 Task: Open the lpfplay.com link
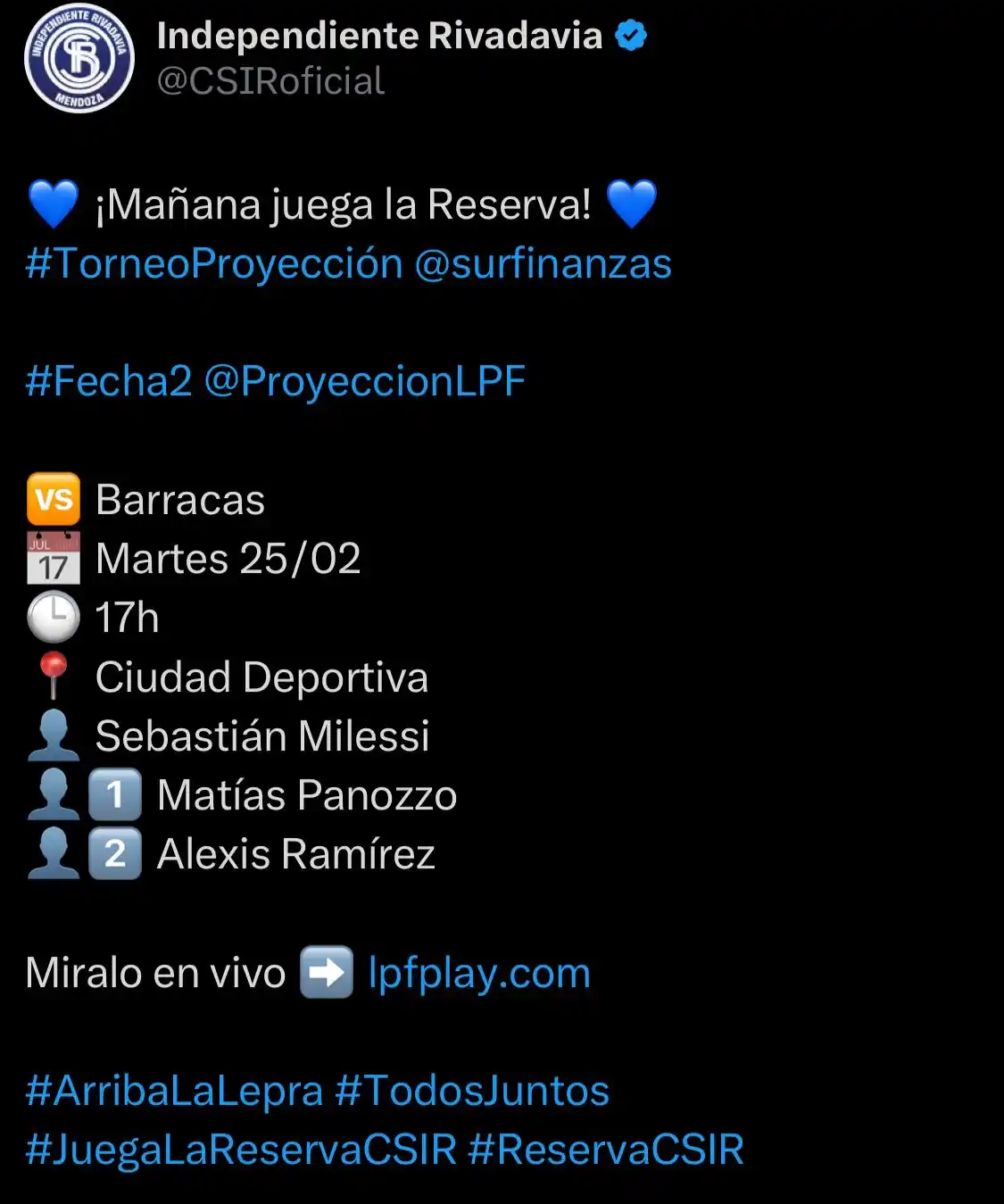tap(479, 973)
